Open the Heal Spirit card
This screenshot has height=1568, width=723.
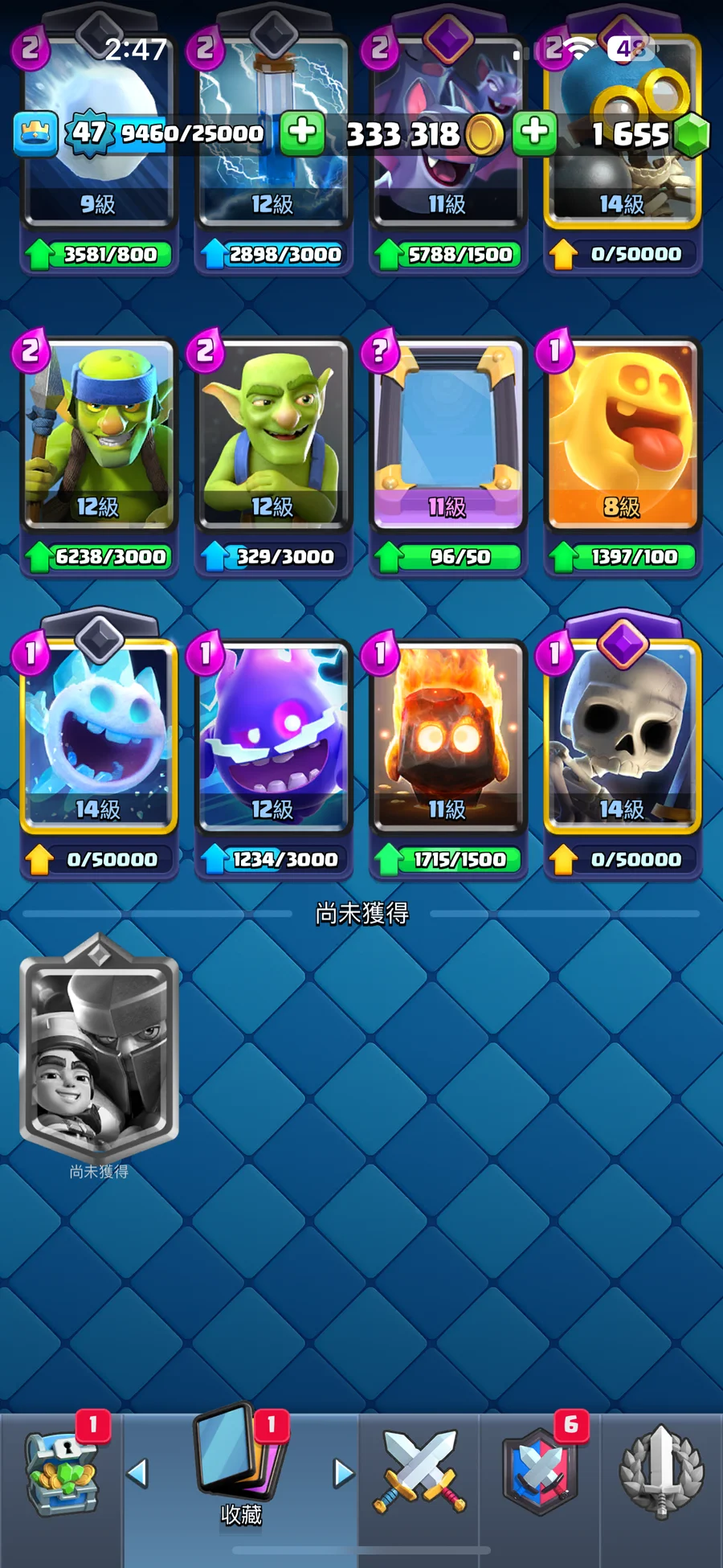pos(623,434)
